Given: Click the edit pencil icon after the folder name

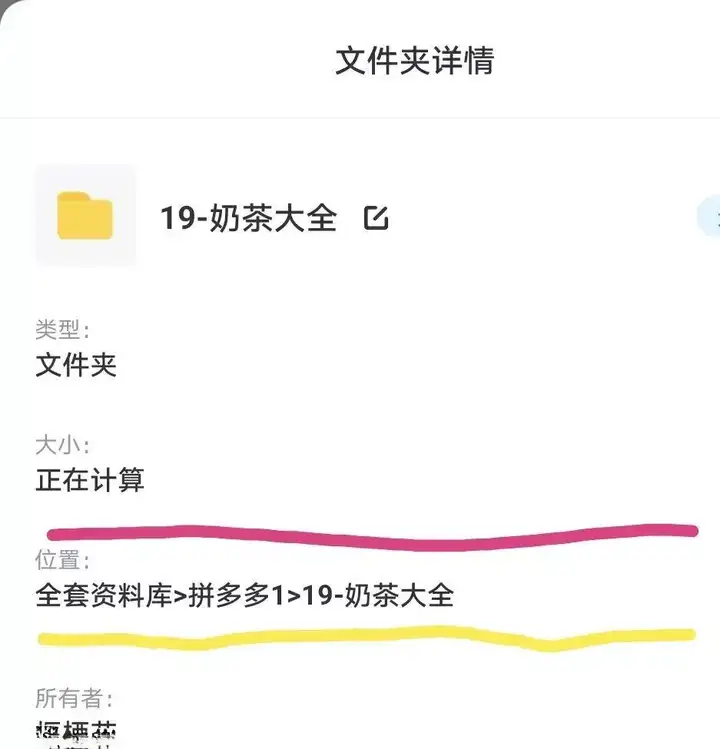Looking at the screenshot, I should (x=378, y=218).
